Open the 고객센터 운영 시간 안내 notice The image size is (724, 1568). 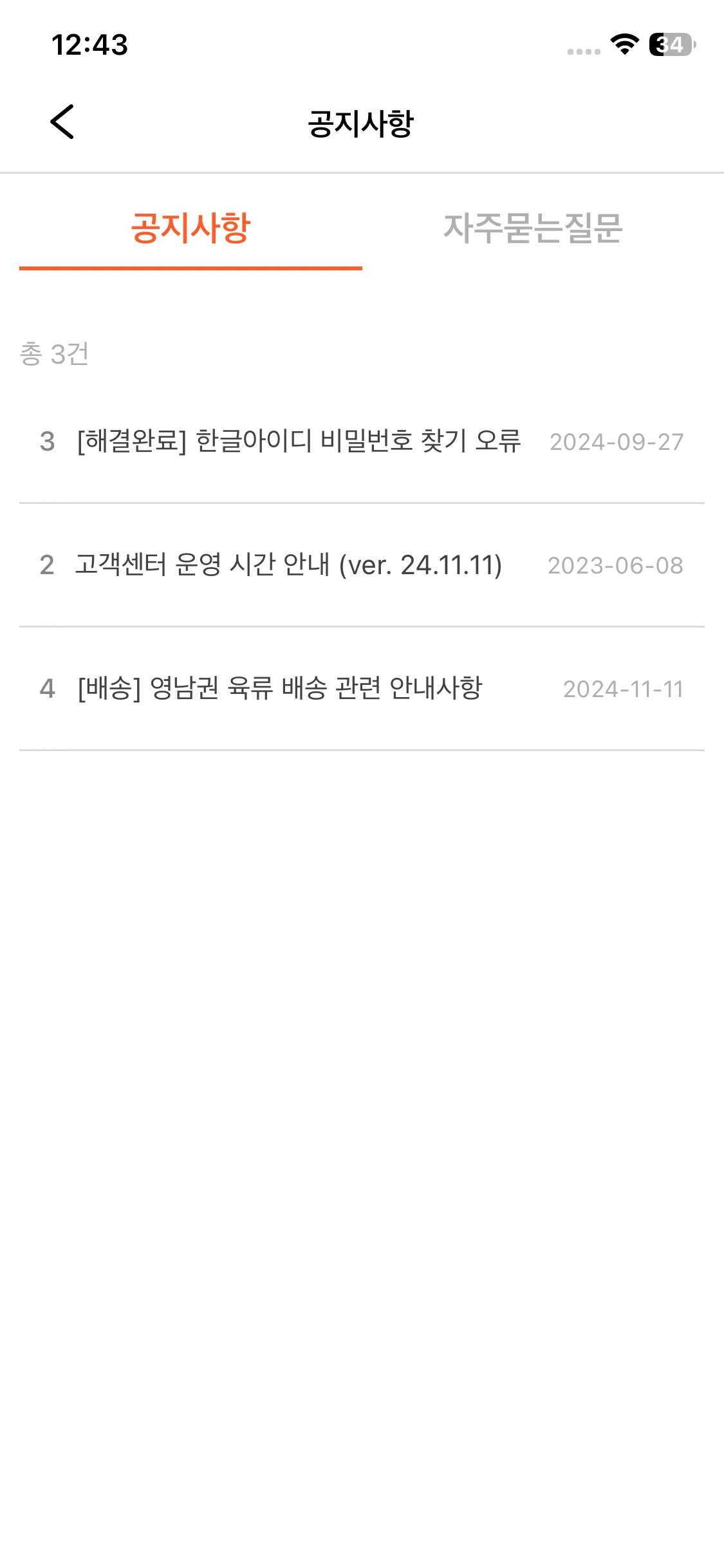click(x=288, y=565)
